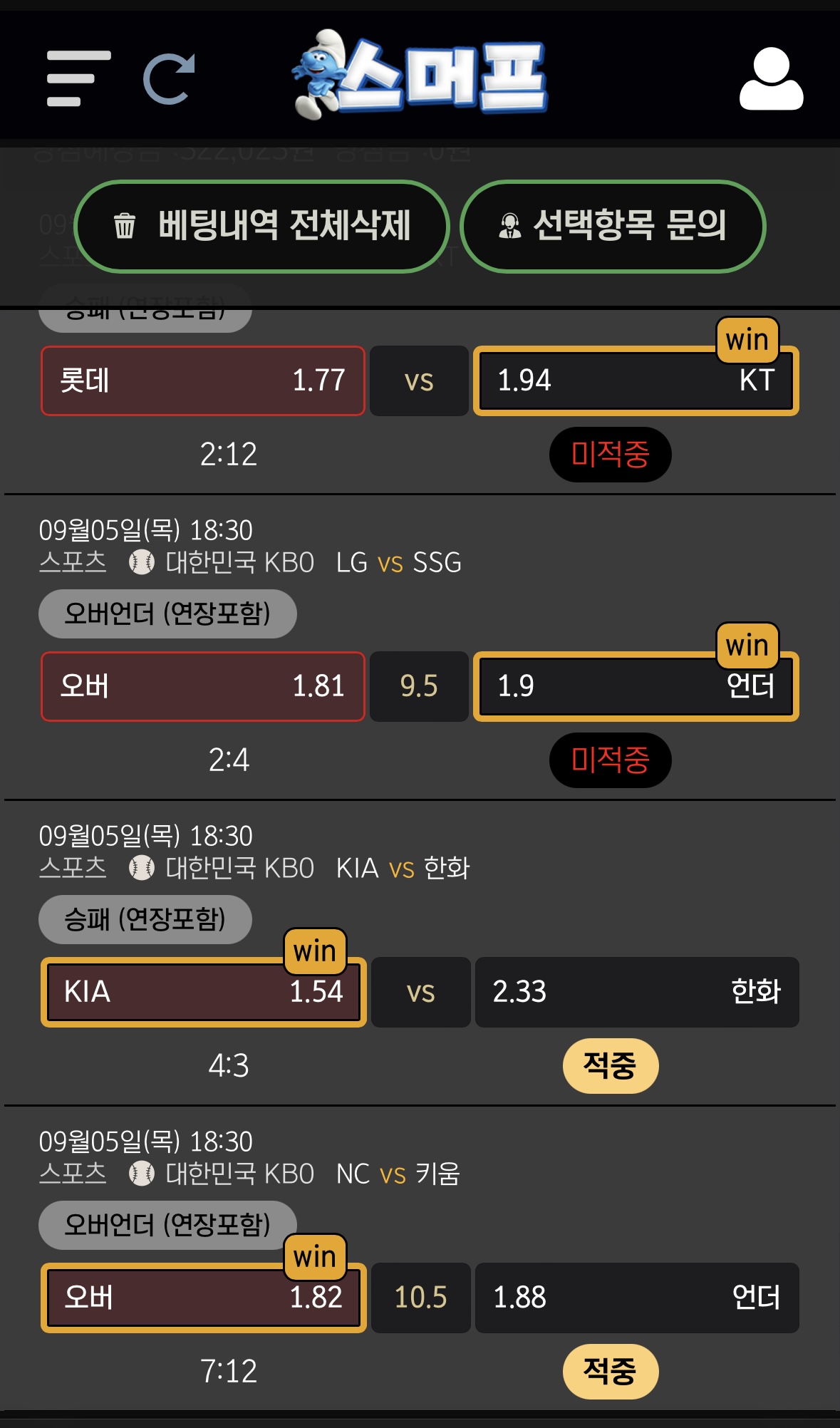Viewport: 840px width, 1428px height.
Task: Open the hamburger menu
Action: pyautogui.click(x=78, y=78)
